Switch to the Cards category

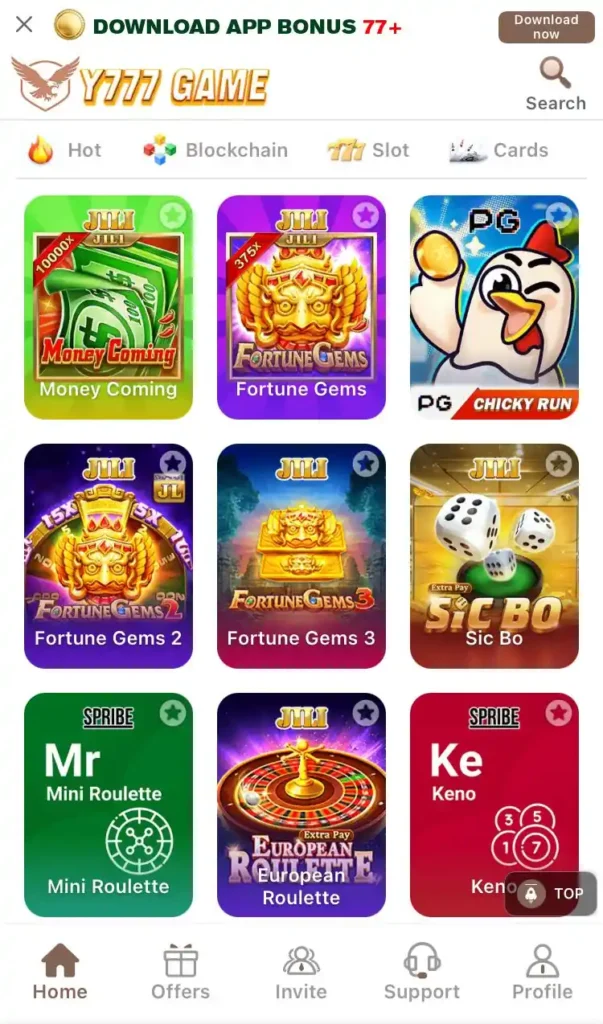click(x=498, y=150)
